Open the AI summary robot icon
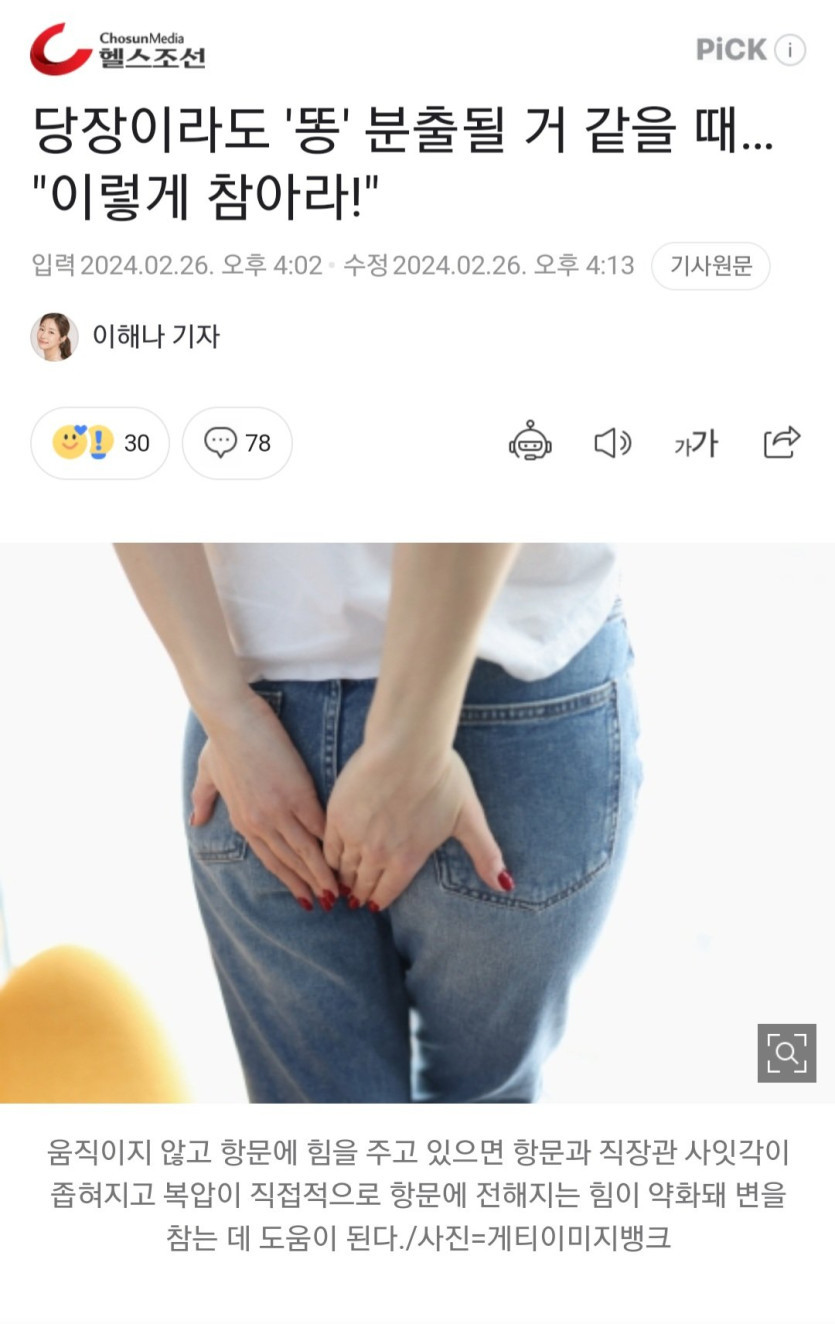Image resolution: width=835 pixels, height=1324 pixels. click(x=530, y=442)
